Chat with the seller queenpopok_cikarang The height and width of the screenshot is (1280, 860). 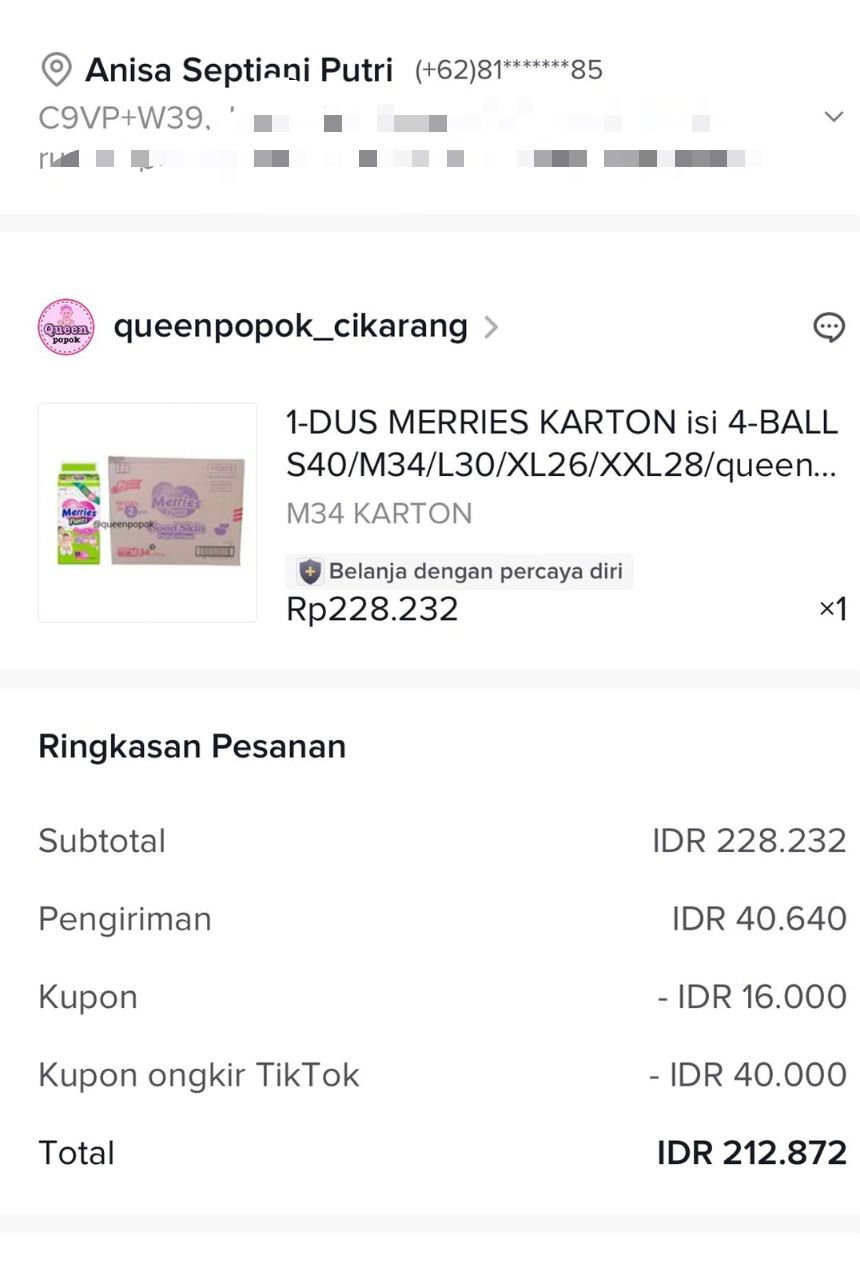point(829,328)
